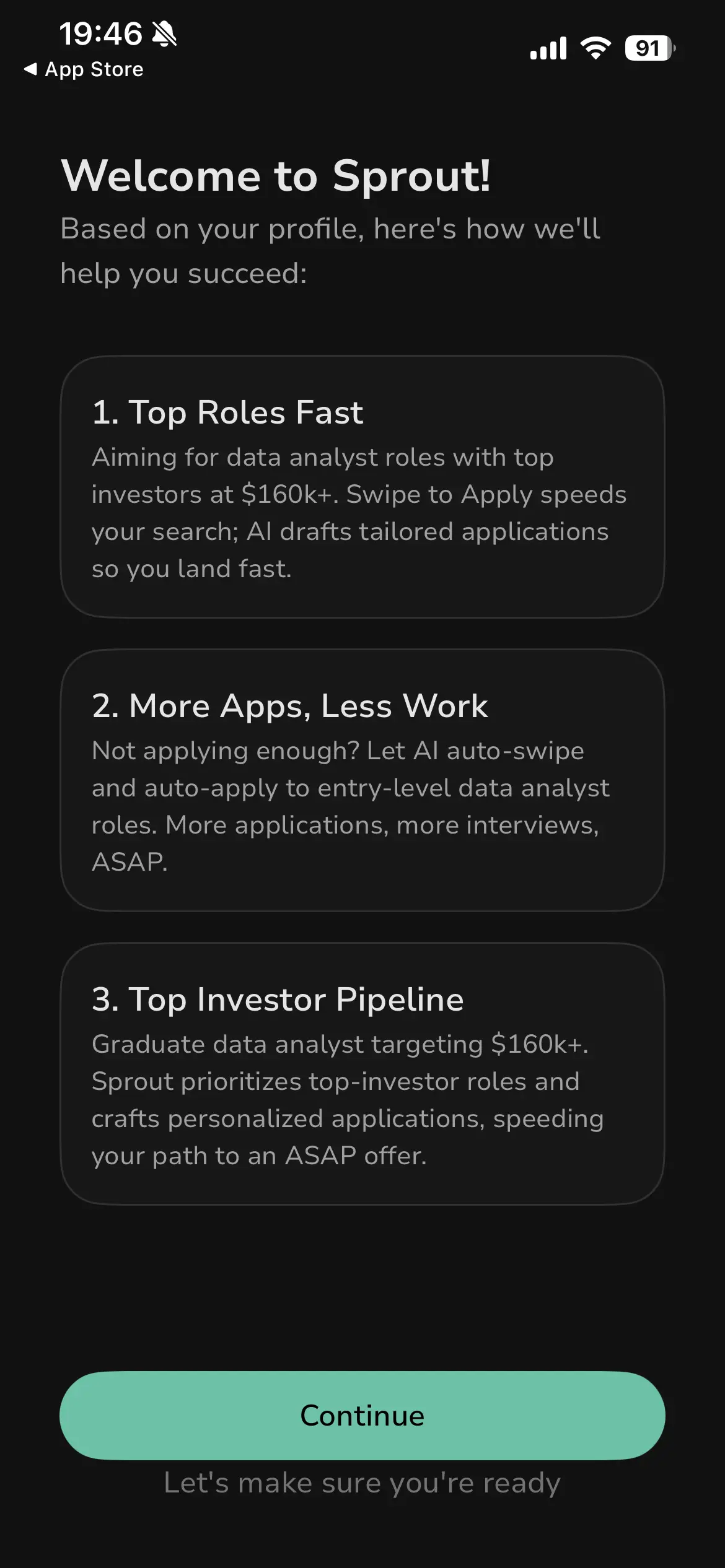
Task: Tap the Continue button
Action: click(362, 1416)
